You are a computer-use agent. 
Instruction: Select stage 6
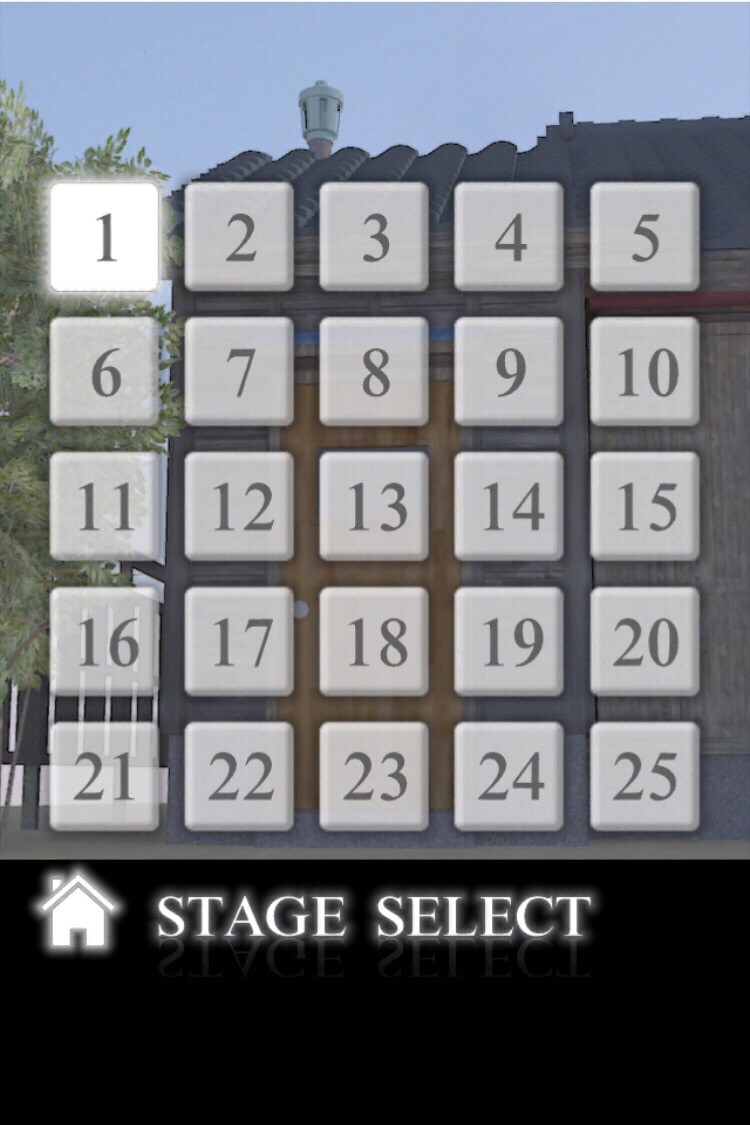[x=105, y=372]
